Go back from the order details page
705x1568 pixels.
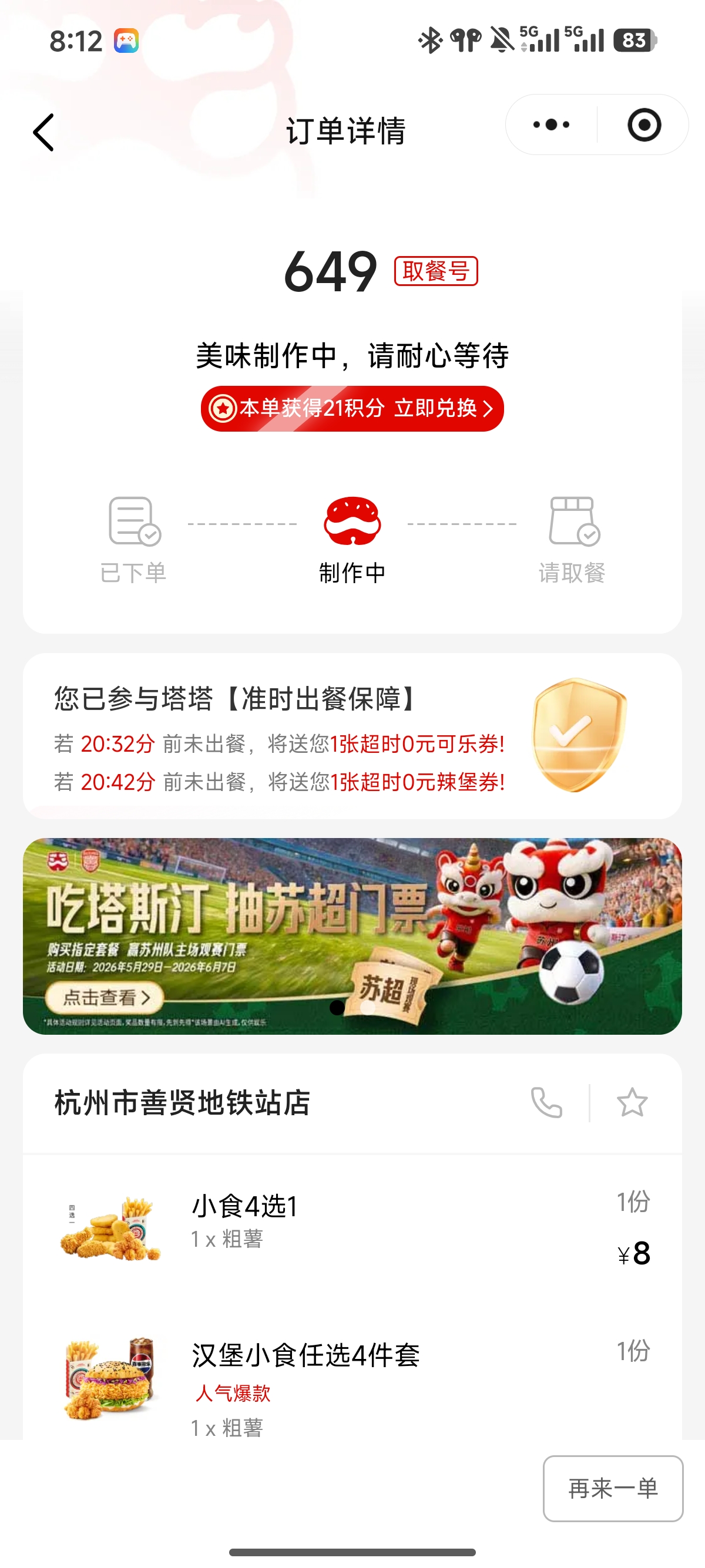click(43, 132)
